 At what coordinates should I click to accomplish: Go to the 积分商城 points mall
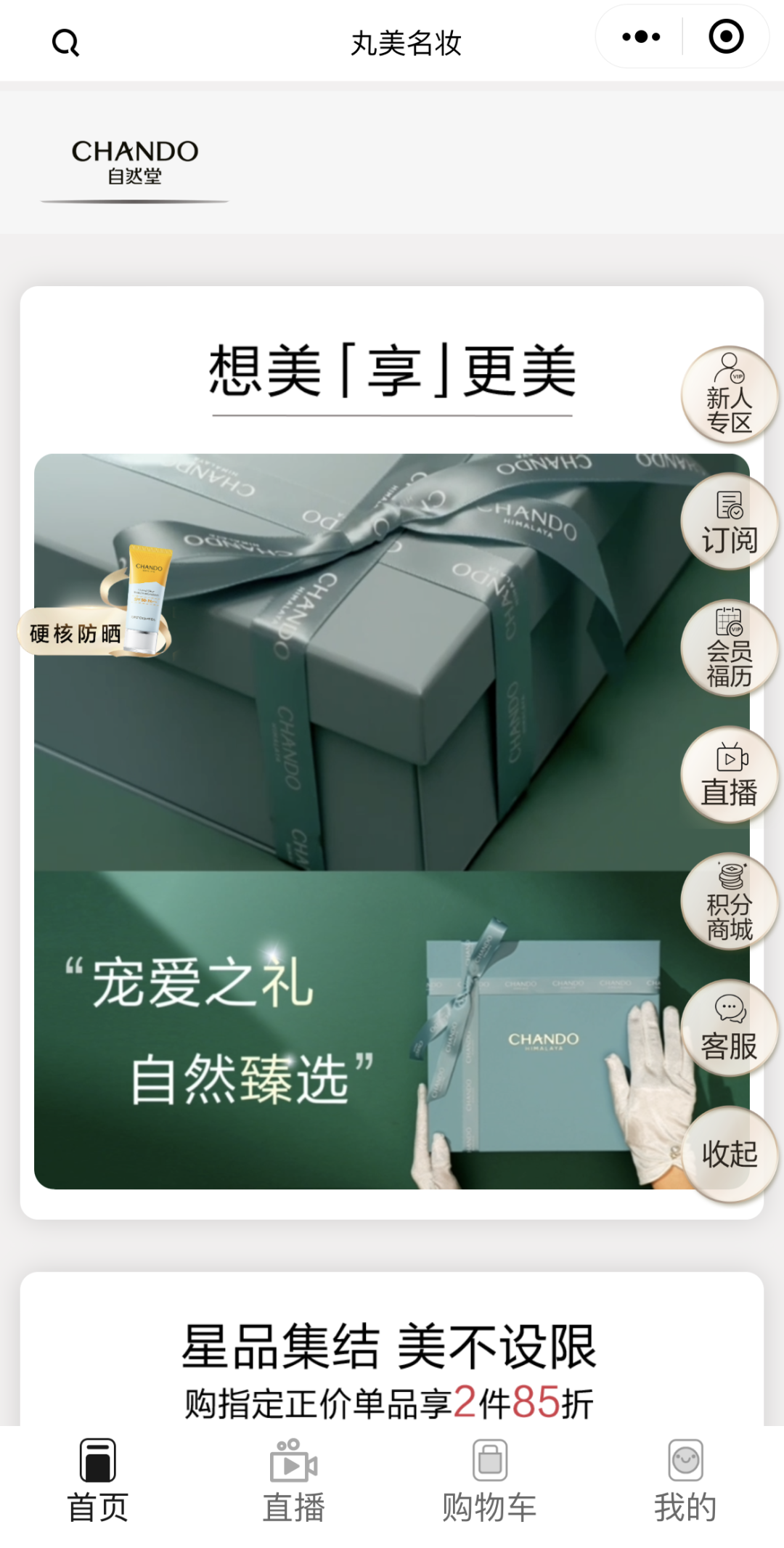(729, 902)
